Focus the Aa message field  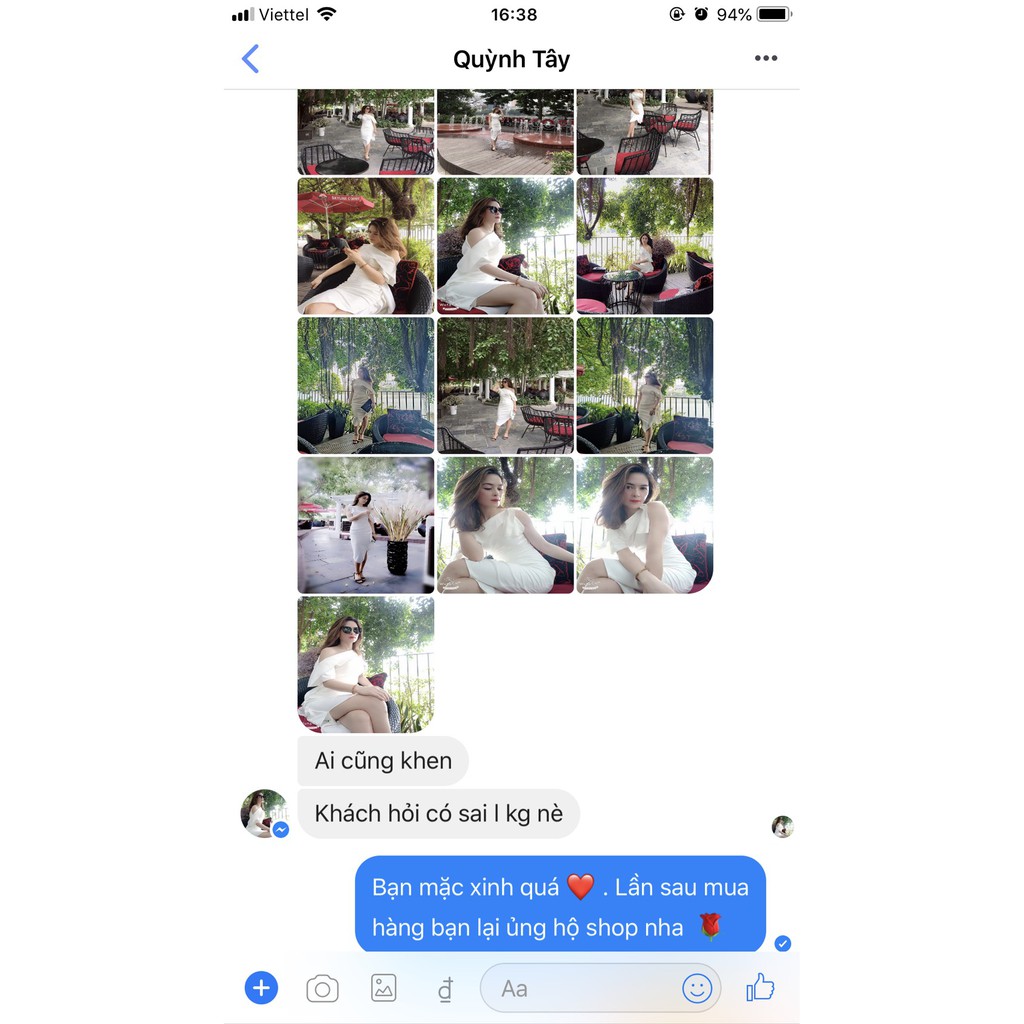(580, 989)
